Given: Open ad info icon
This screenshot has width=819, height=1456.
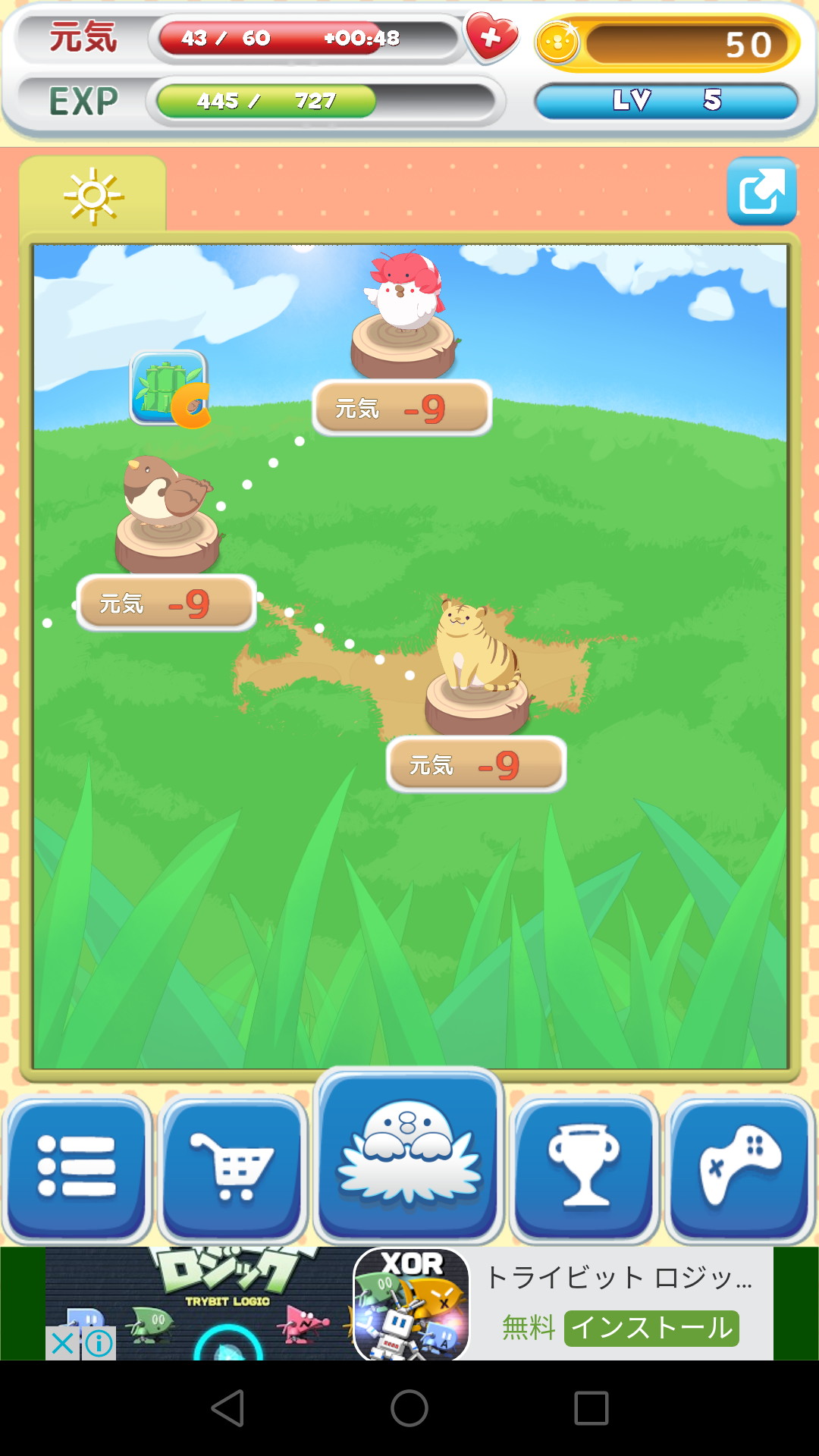Looking at the screenshot, I should (x=99, y=1344).
